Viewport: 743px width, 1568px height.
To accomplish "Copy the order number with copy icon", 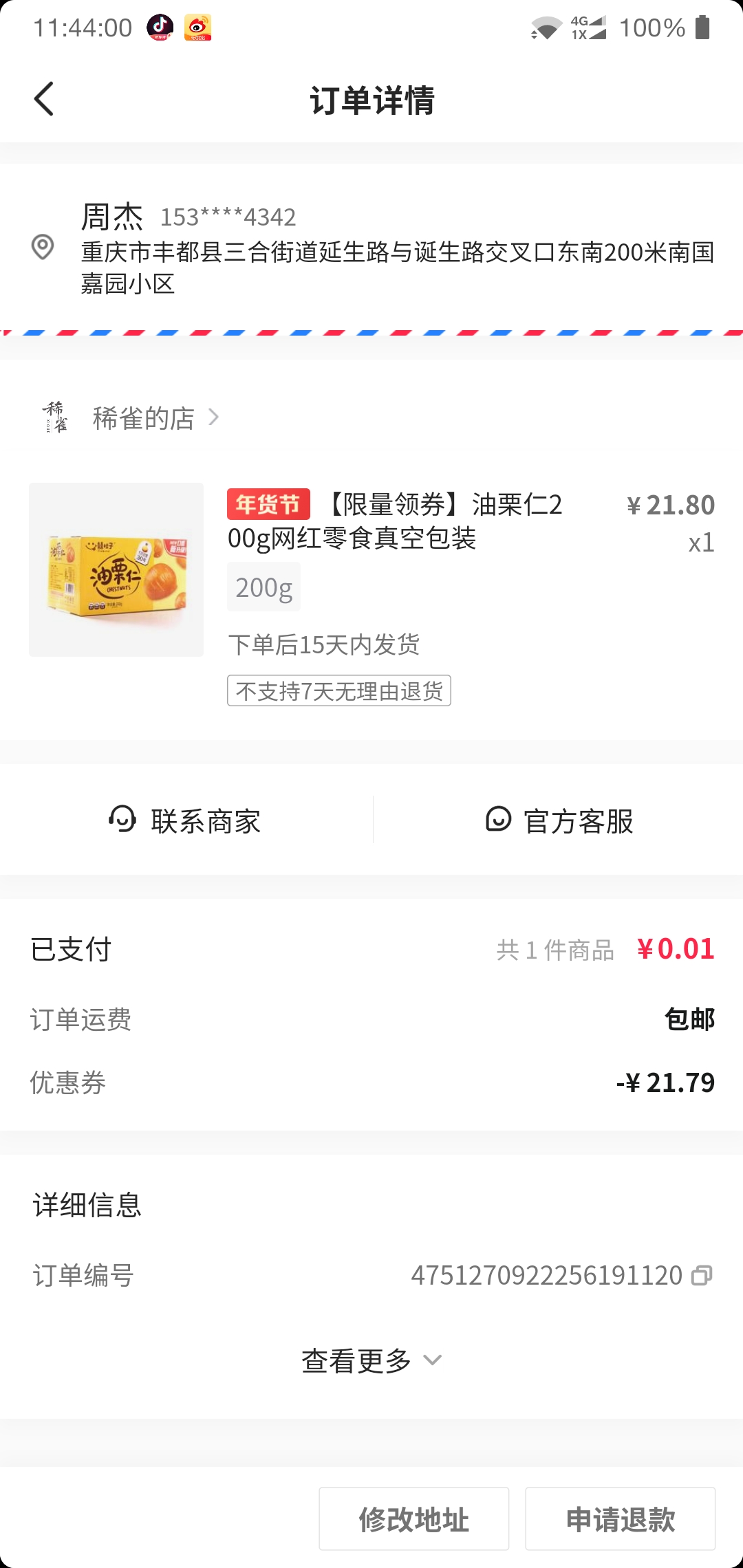I will [x=702, y=1276].
